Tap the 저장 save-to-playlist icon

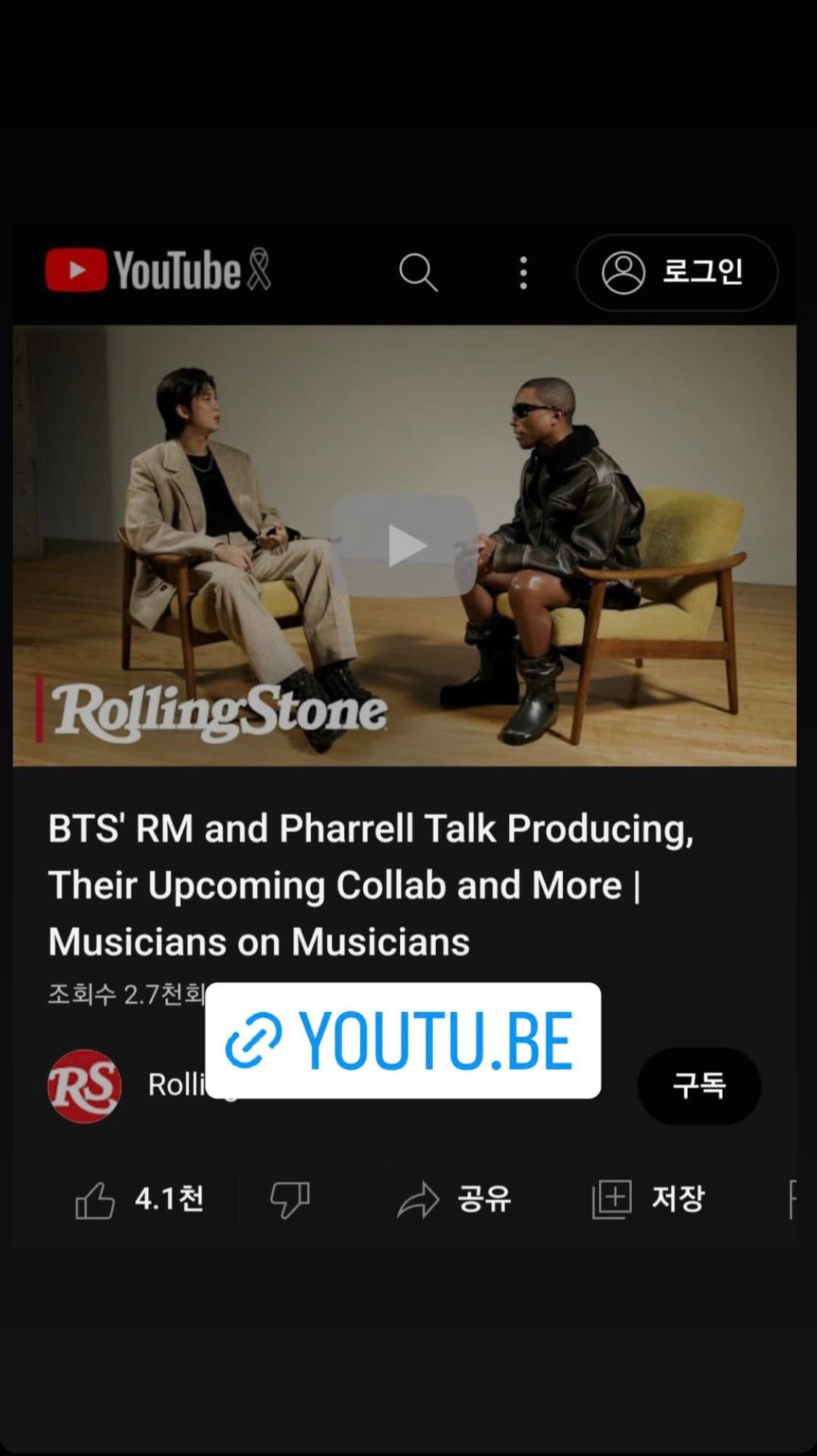click(614, 1200)
